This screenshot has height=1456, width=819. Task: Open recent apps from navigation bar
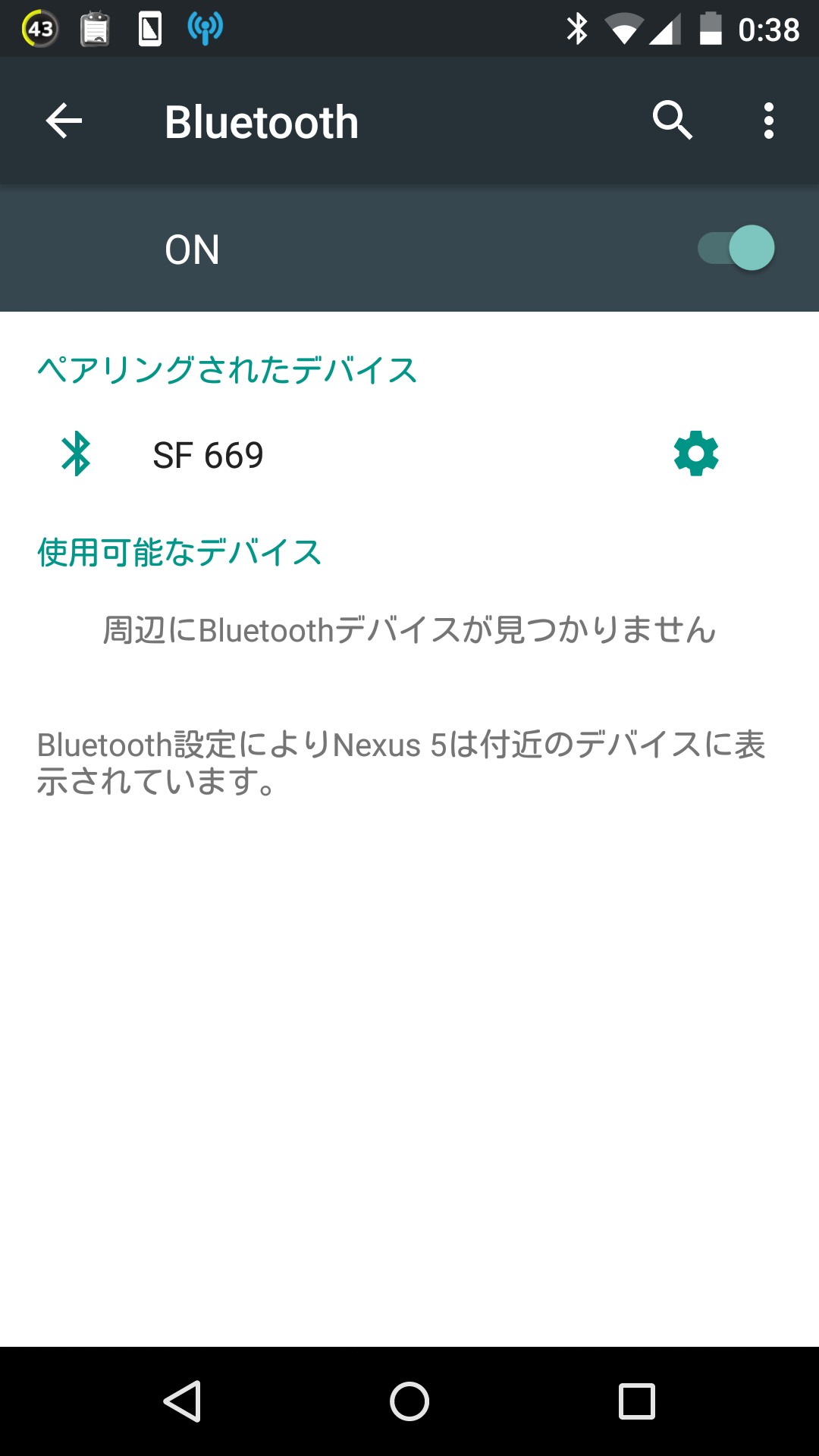[x=637, y=1401]
